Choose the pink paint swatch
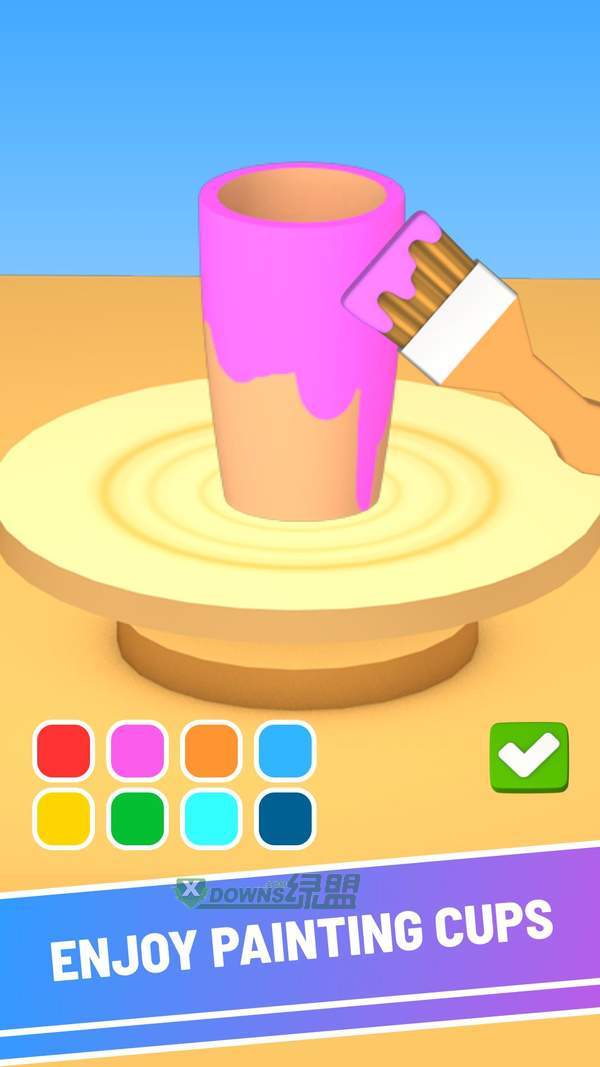Screen dimensions: 600x1067 click(137, 750)
